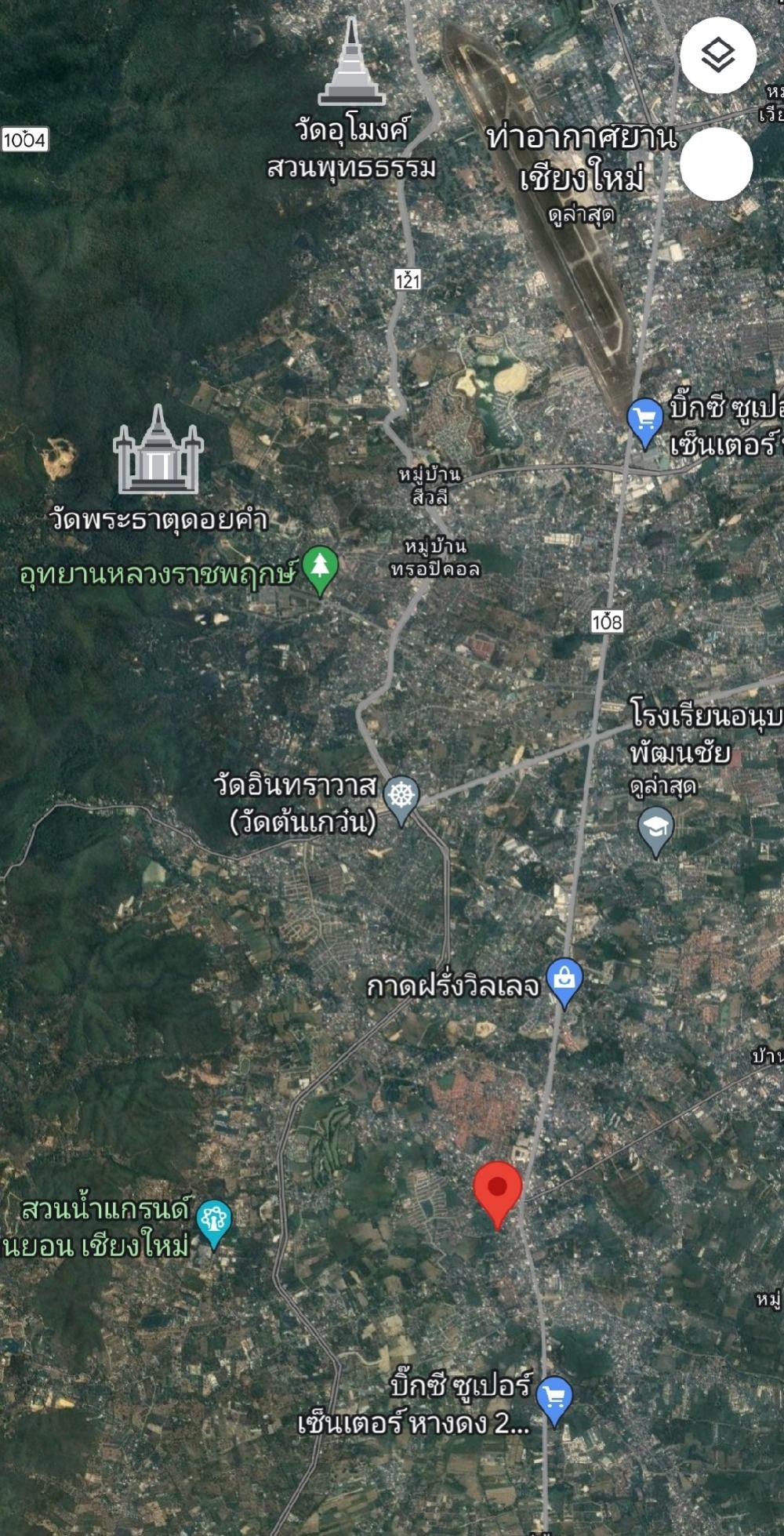The width and height of the screenshot is (784, 1536).
Task: Open the map layers button
Action: (x=717, y=56)
